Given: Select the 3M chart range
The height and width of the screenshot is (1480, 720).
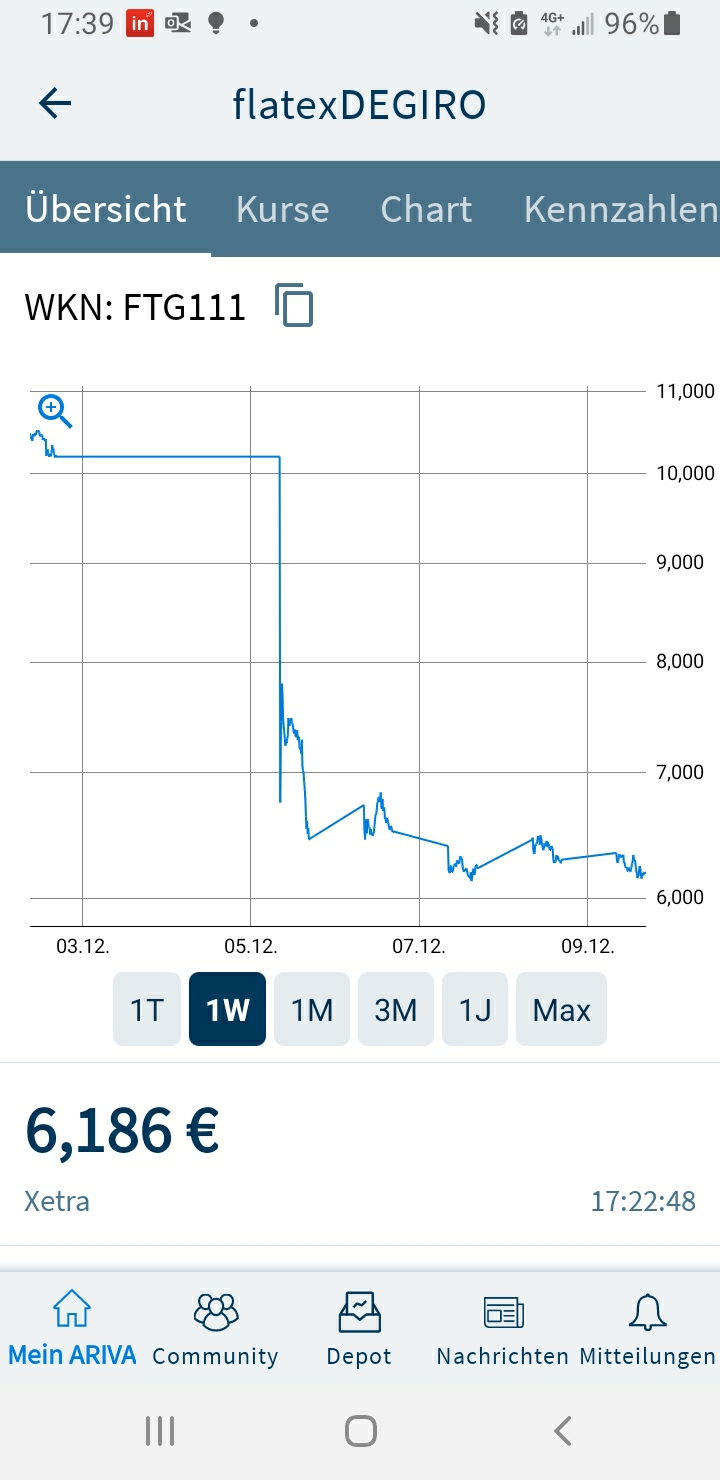Looking at the screenshot, I should pyautogui.click(x=395, y=1009).
